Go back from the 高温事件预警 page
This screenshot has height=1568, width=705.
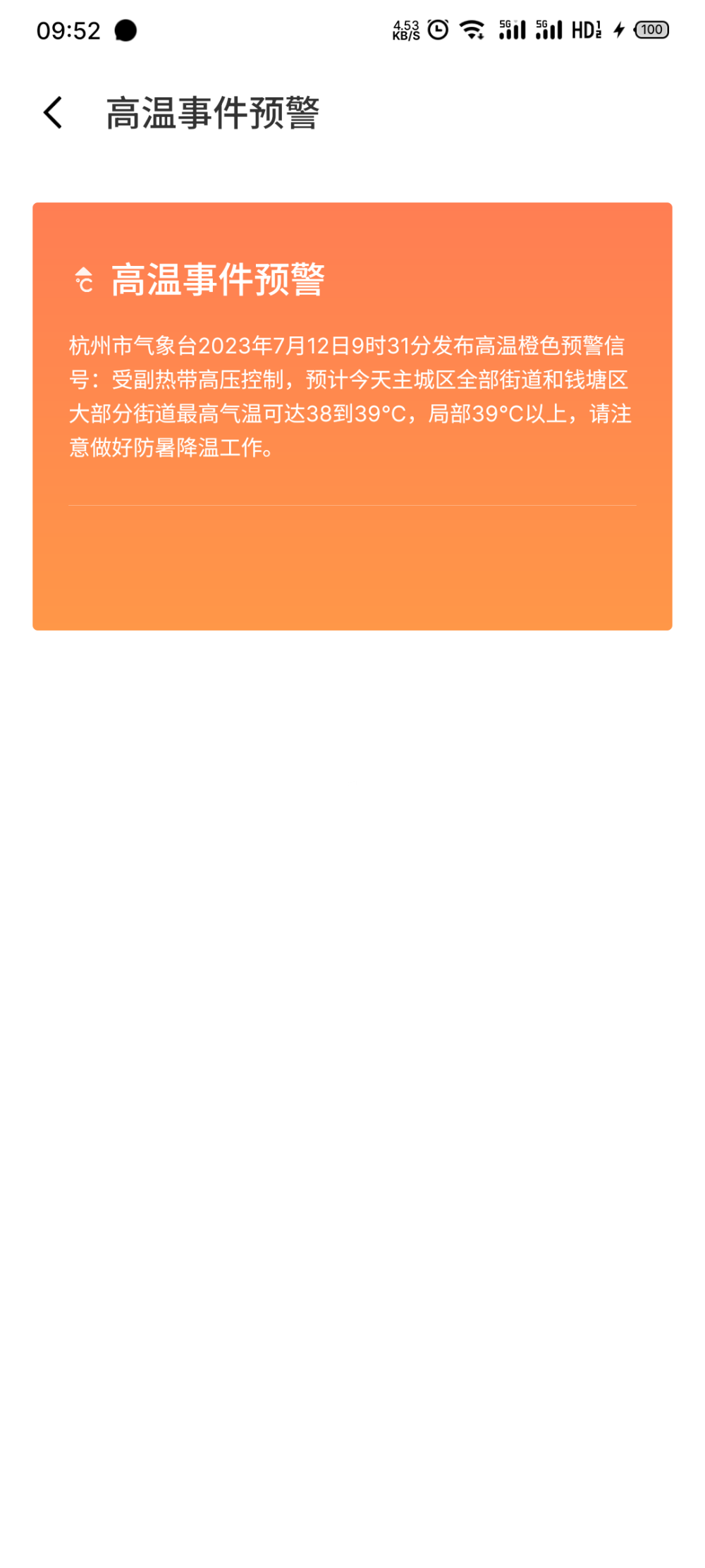[53, 113]
